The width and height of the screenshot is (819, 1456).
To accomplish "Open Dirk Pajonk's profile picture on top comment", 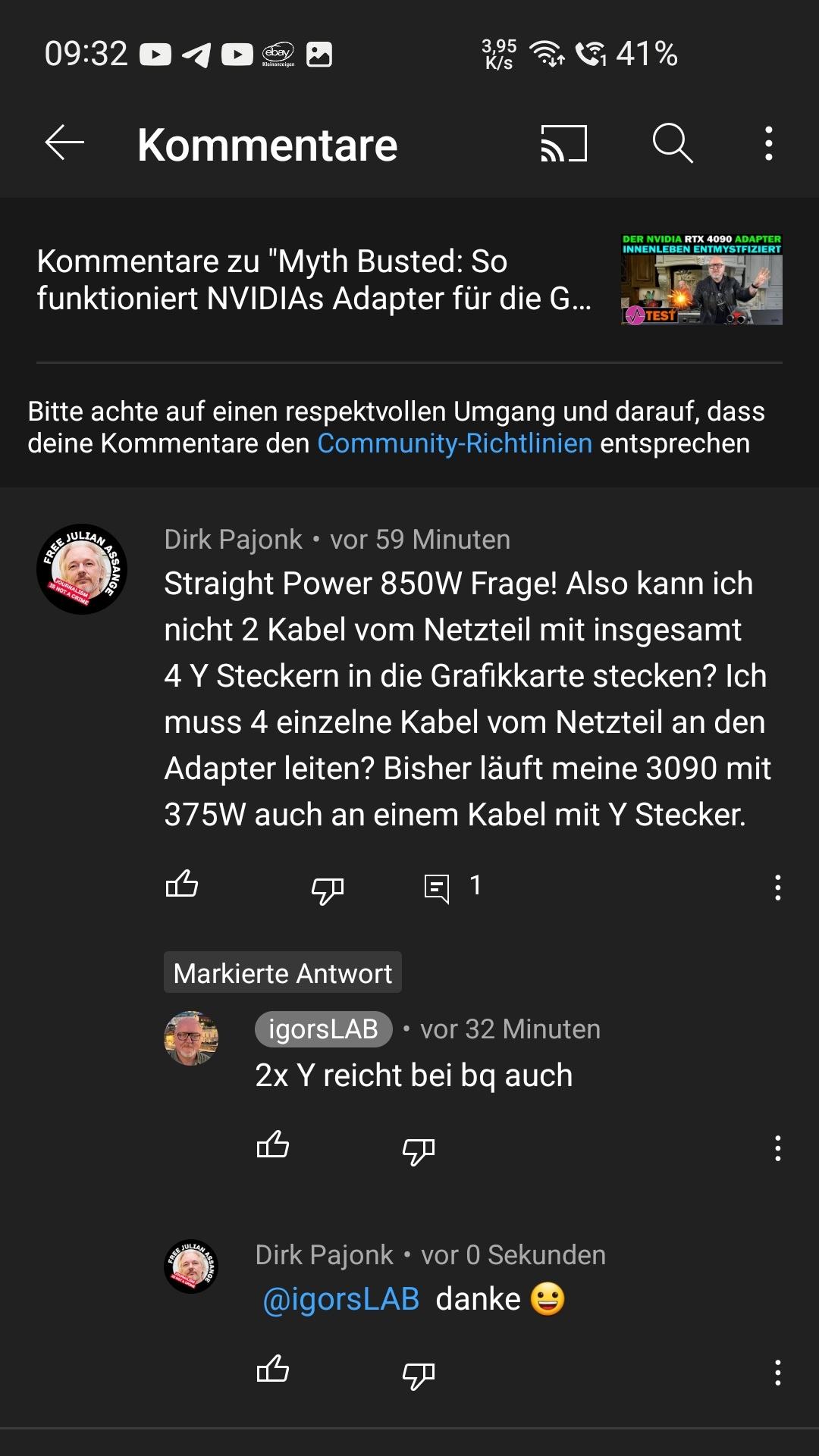I will [82, 569].
